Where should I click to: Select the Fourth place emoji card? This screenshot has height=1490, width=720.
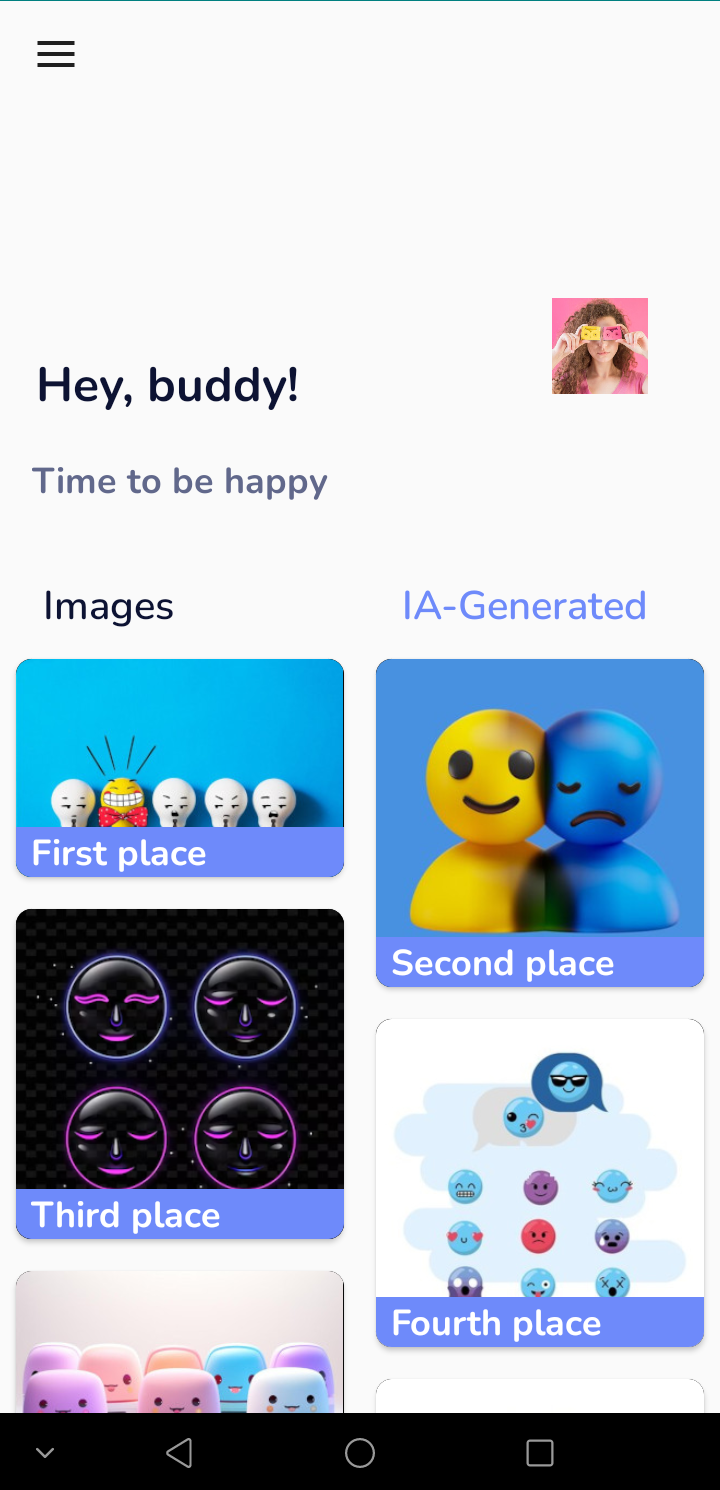[x=540, y=1182]
